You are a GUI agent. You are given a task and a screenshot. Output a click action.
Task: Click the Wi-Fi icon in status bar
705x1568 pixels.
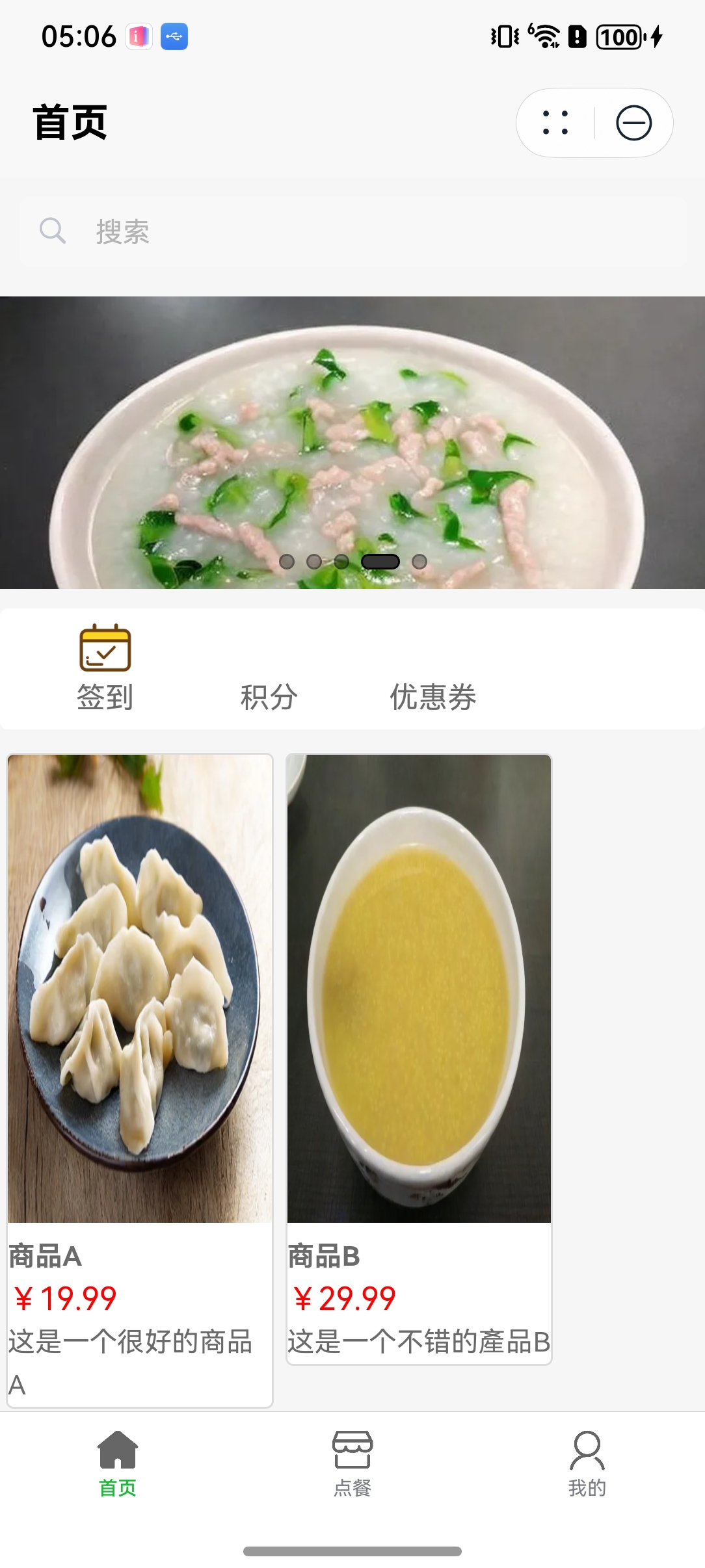(544, 36)
